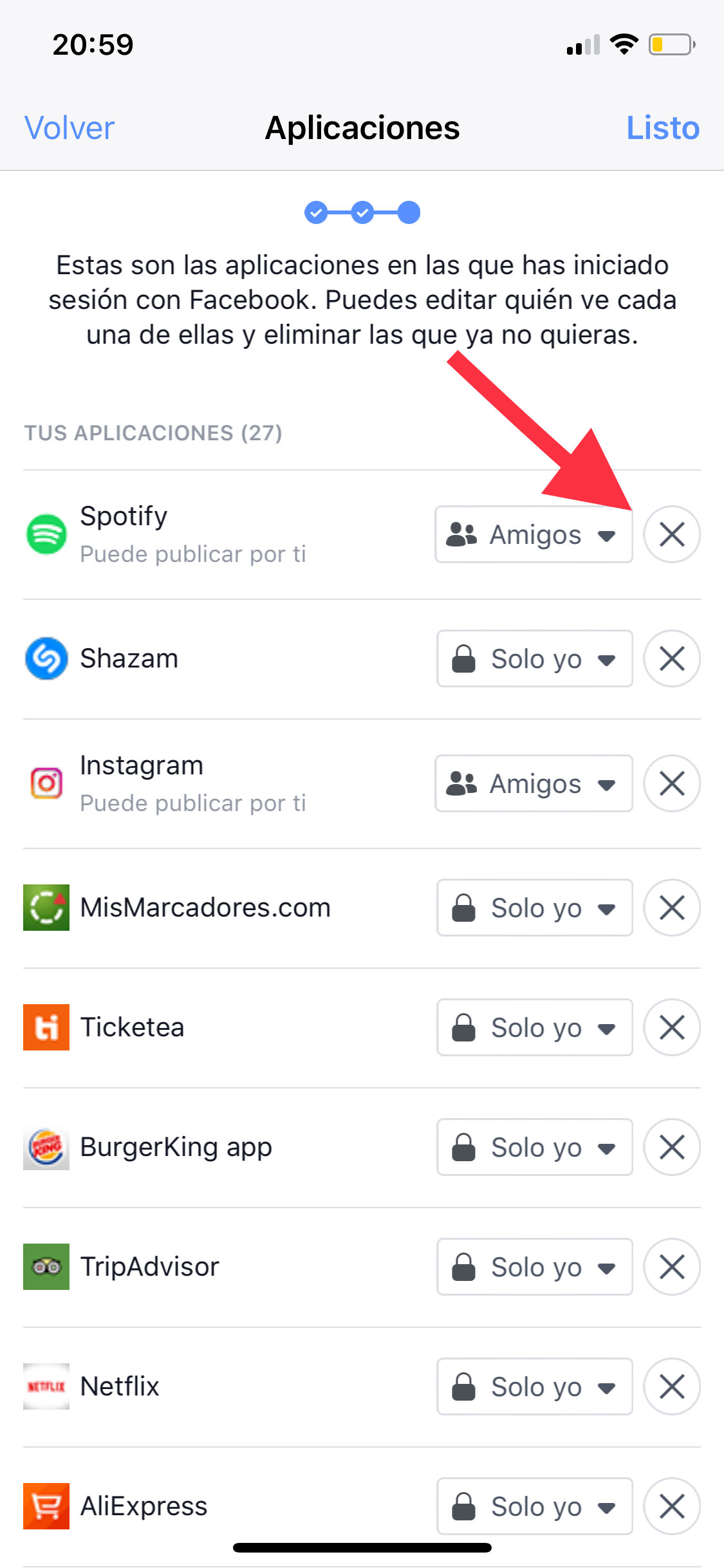Select Netflix's audience dropdown
Screen dimensions: 724x1568
pos(534,1387)
